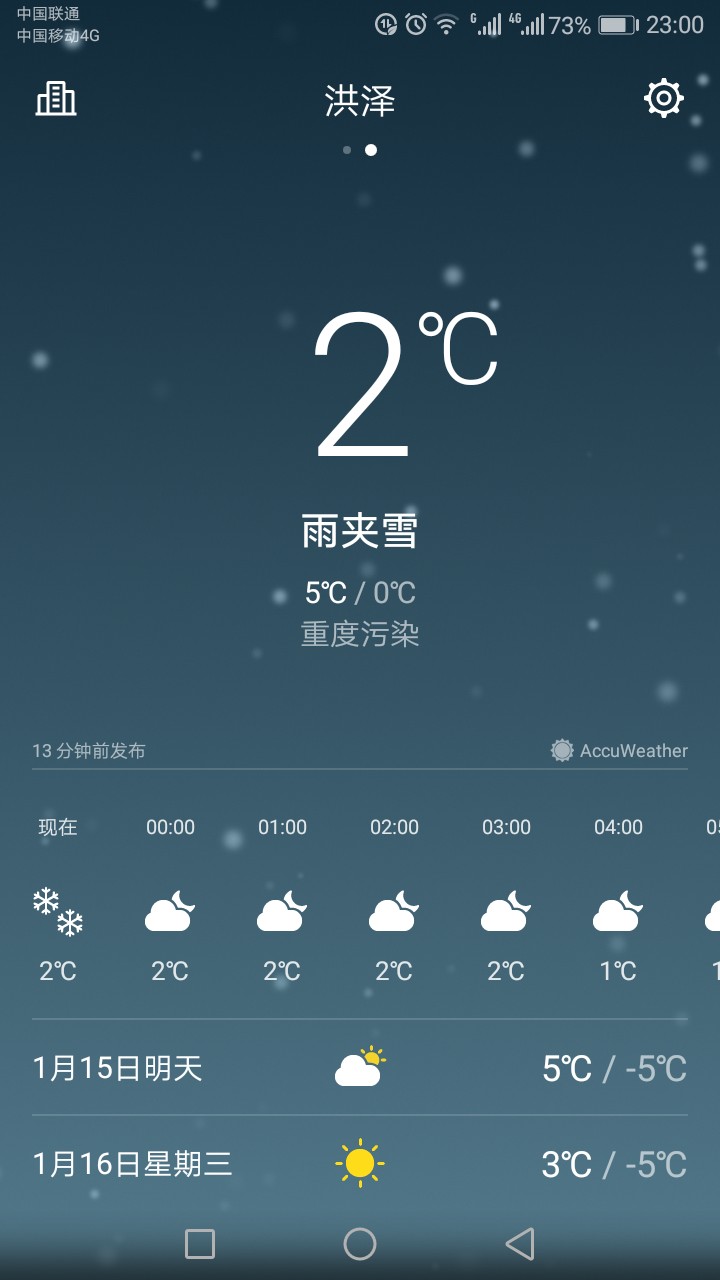720x1280 pixels.
Task: Open the AccuWeather source link
Action: (x=619, y=750)
